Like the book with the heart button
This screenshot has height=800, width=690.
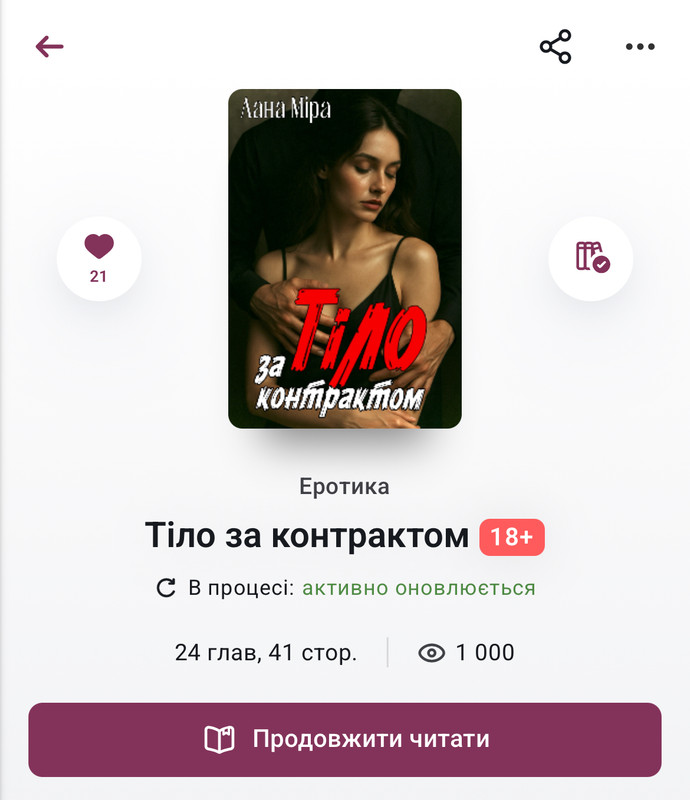pos(99,258)
